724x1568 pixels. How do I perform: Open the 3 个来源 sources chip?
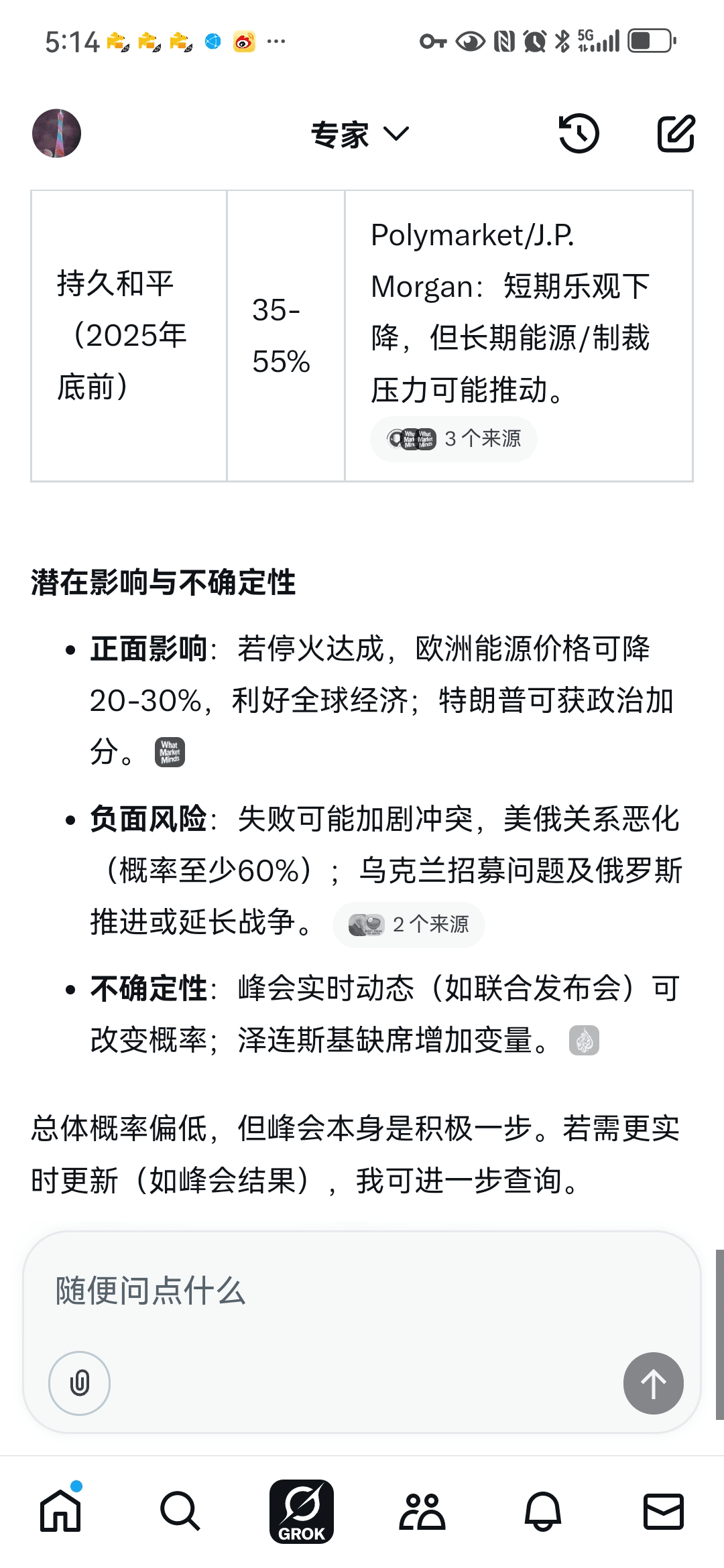454,439
